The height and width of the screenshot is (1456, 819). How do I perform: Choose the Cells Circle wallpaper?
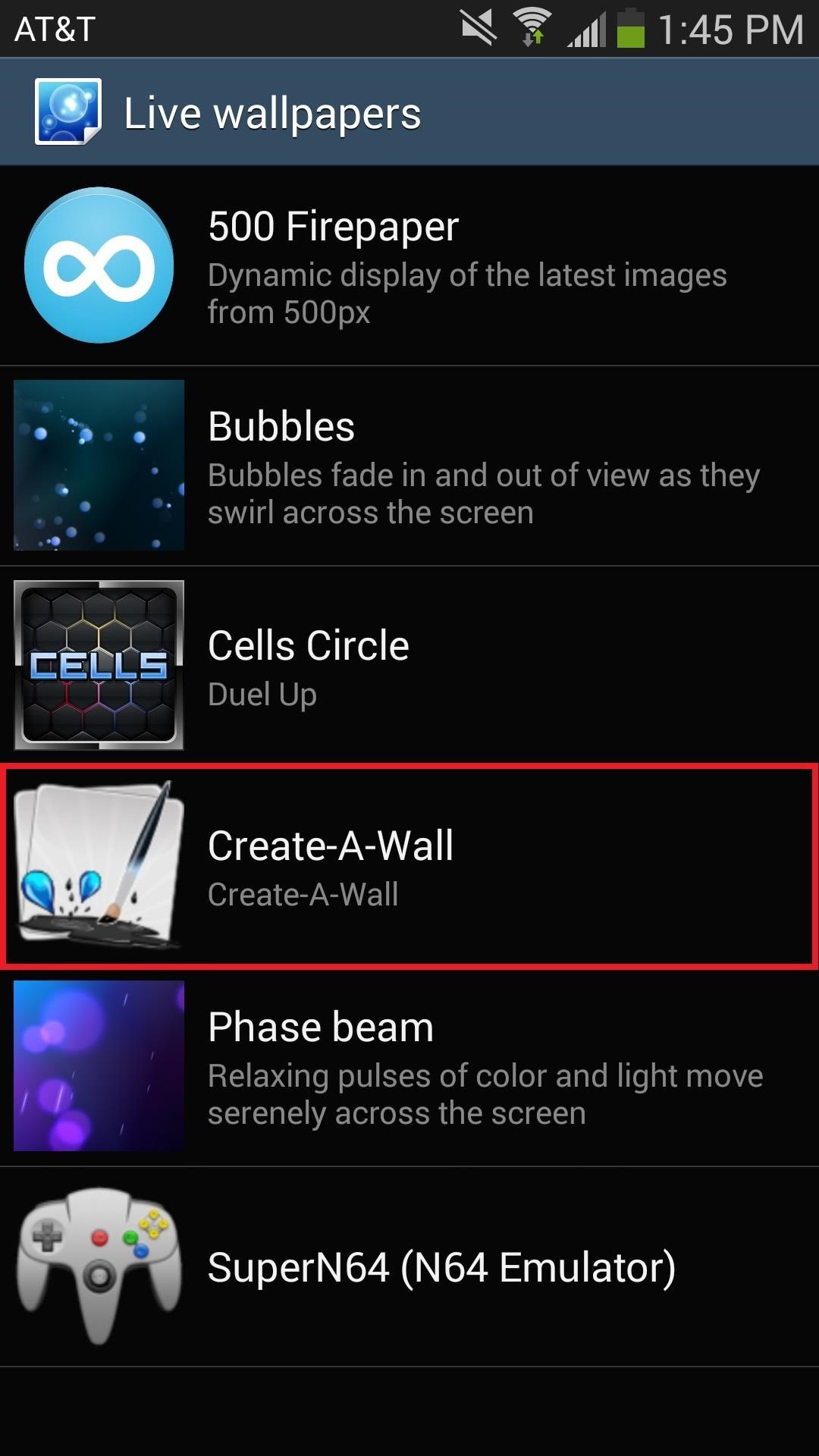(409, 666)
